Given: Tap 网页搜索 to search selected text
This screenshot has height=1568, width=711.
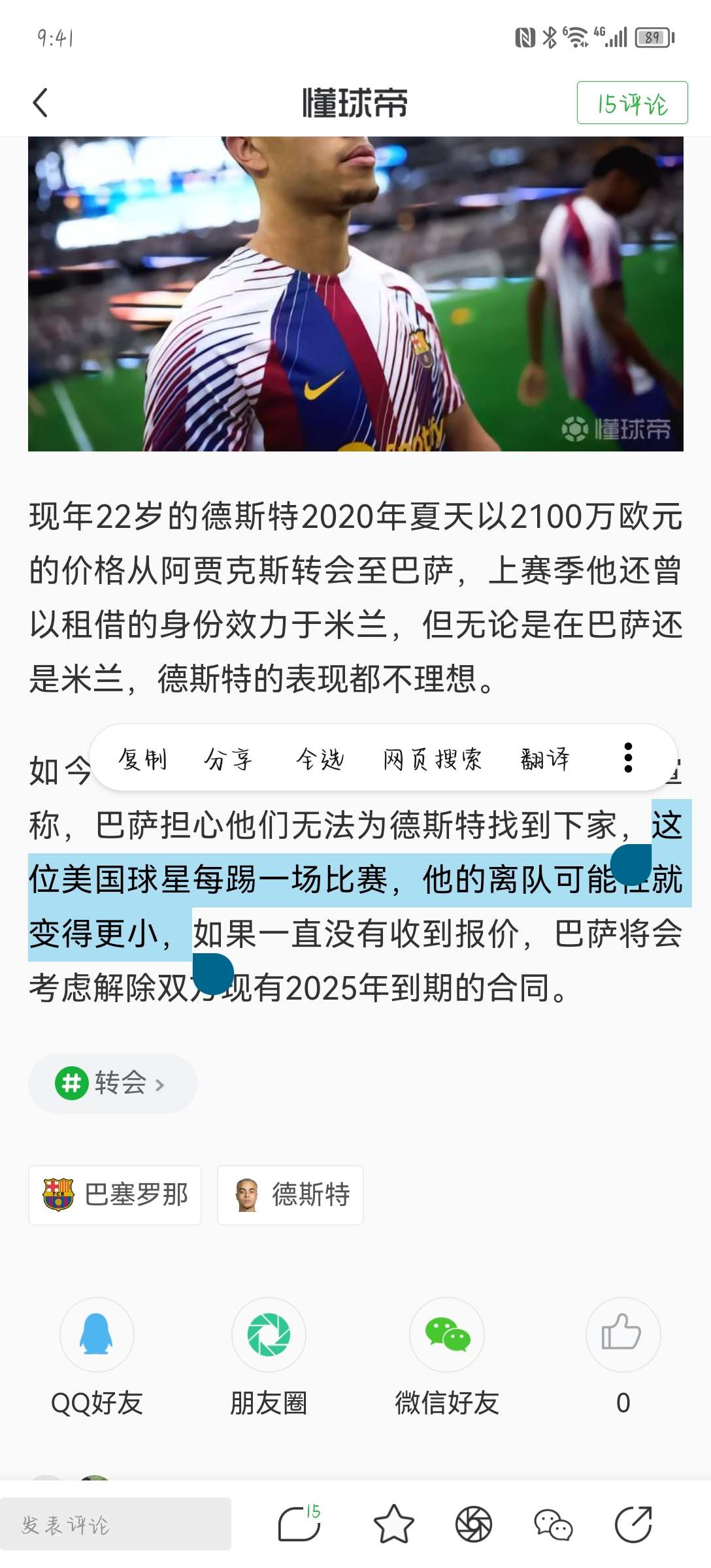Looking at the screenshot, I should click(432, 759).
